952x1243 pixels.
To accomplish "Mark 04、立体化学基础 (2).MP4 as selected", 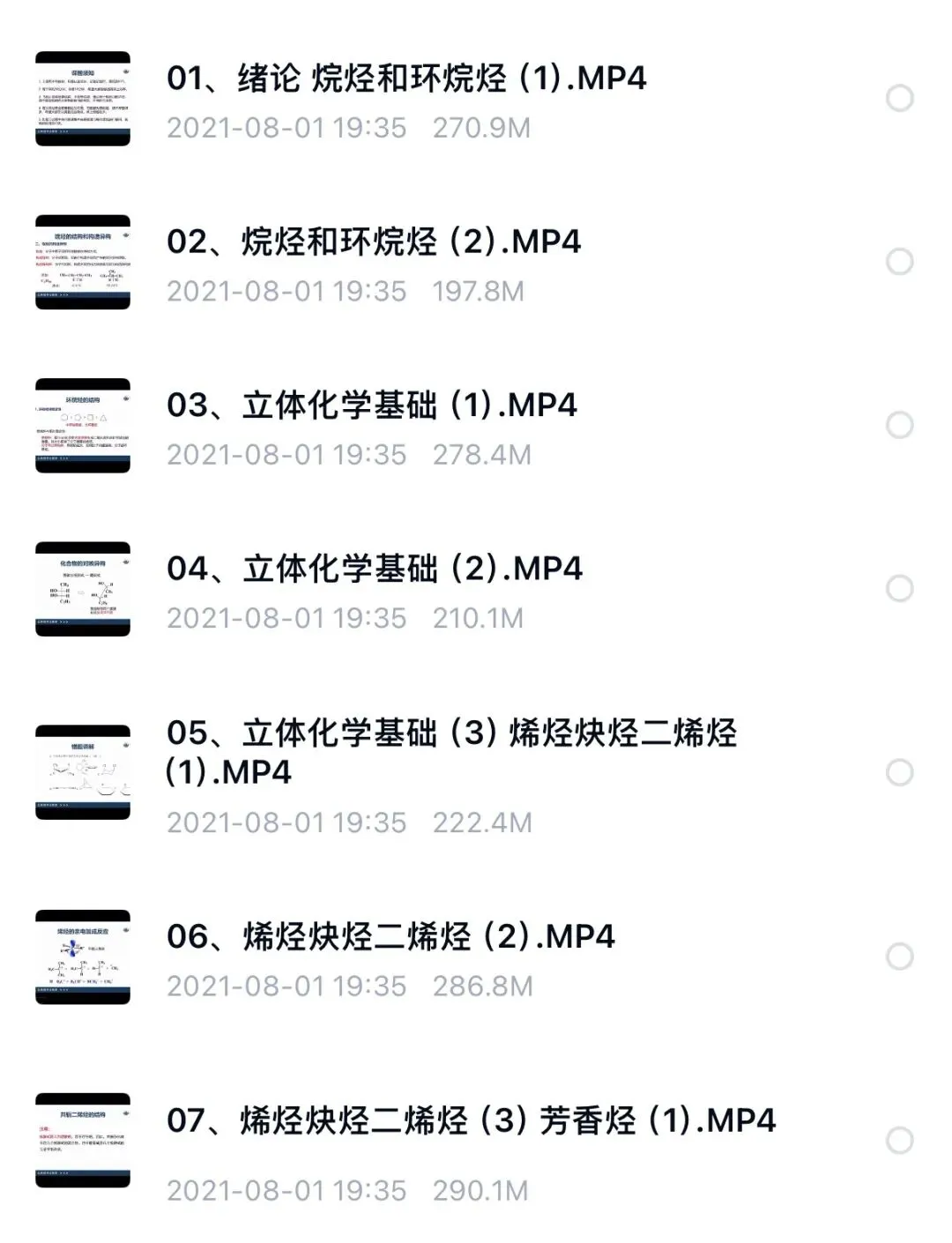I will (899, 588).
